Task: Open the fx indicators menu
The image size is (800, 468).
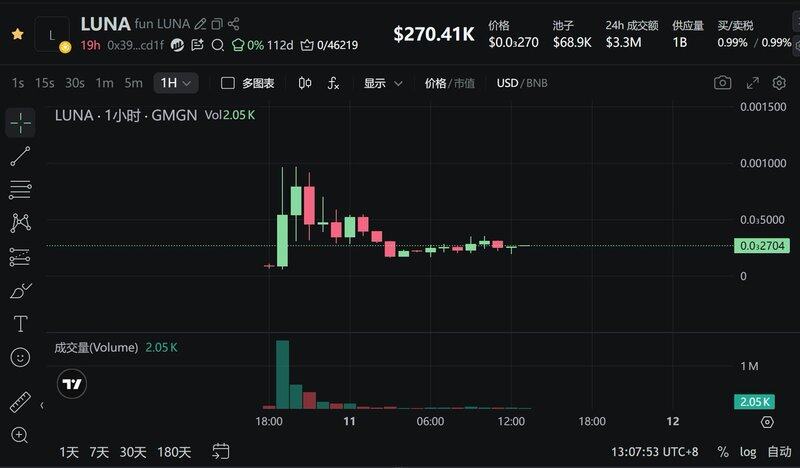Action: [334, 83]
